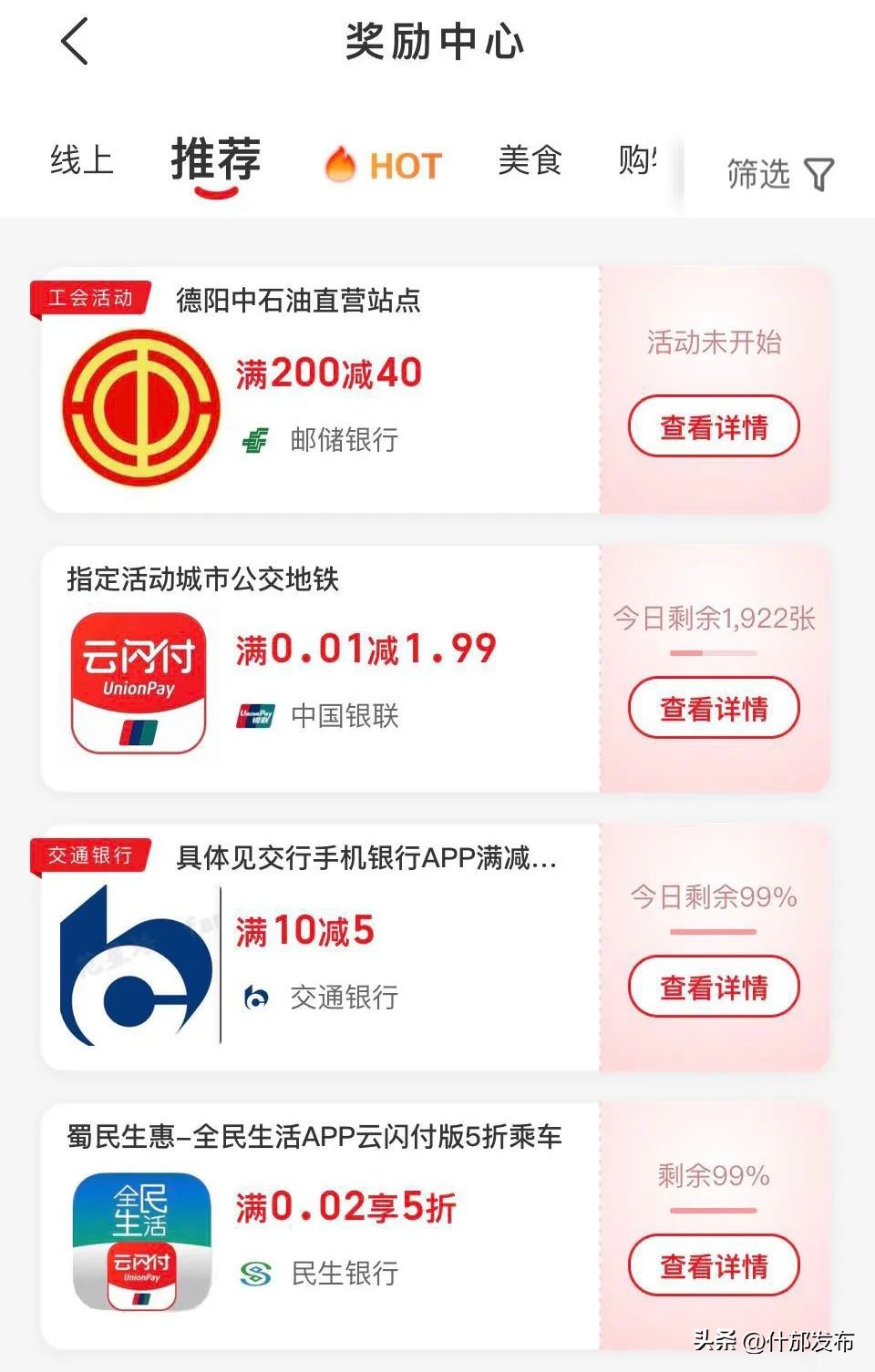Screen dimensions: 875x1372
Task: Select the 中国银联 UnionPay card icon
Action: [258, 715]
